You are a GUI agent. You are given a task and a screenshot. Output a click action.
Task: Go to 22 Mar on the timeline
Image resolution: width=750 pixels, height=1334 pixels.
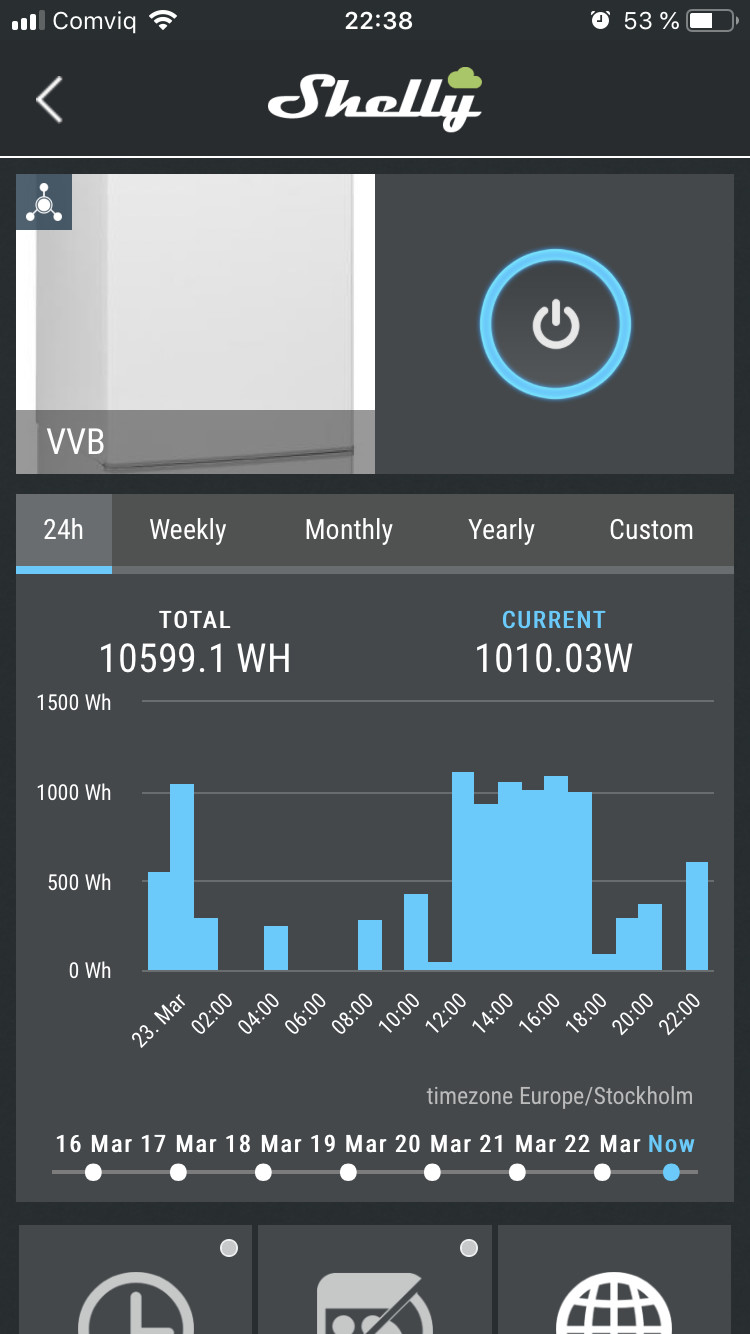point(602,1172)
